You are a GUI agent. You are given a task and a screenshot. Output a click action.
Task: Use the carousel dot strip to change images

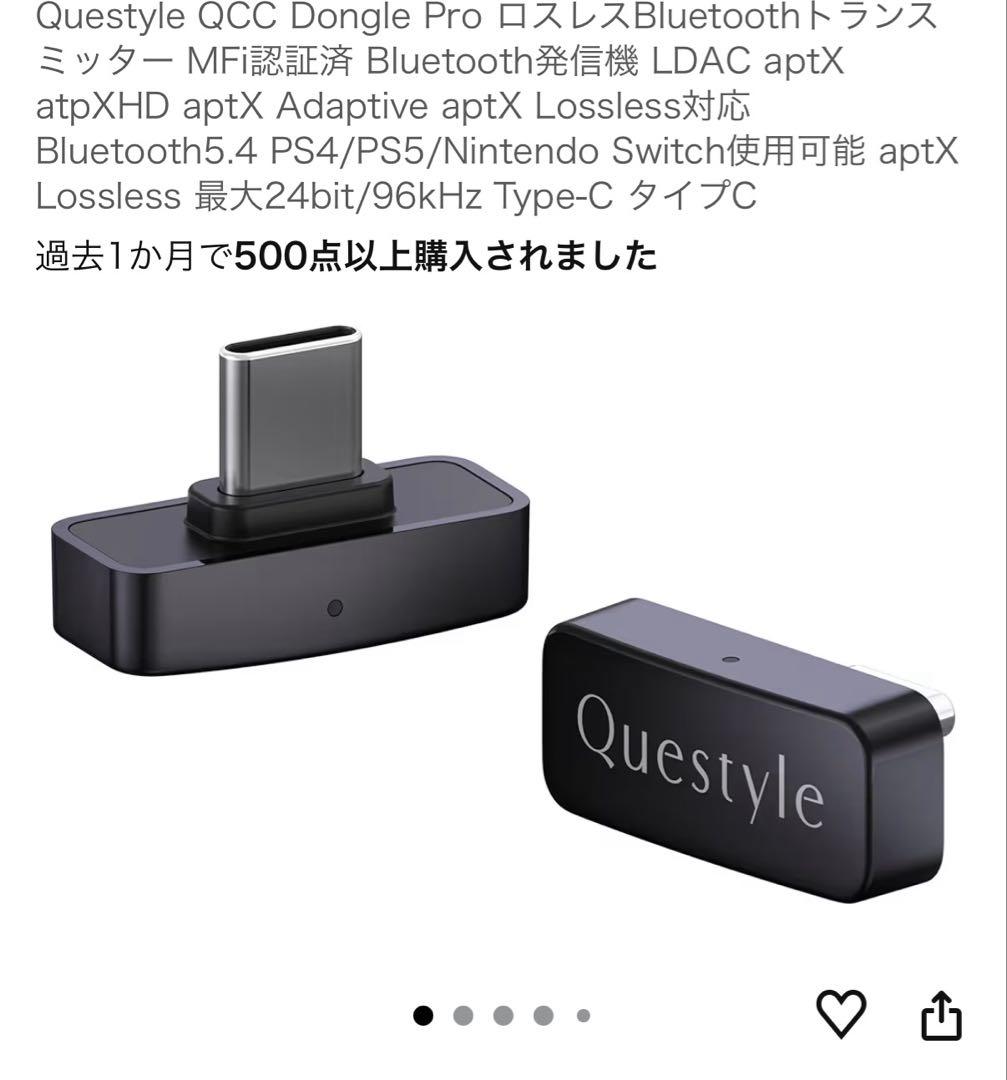504,1016
